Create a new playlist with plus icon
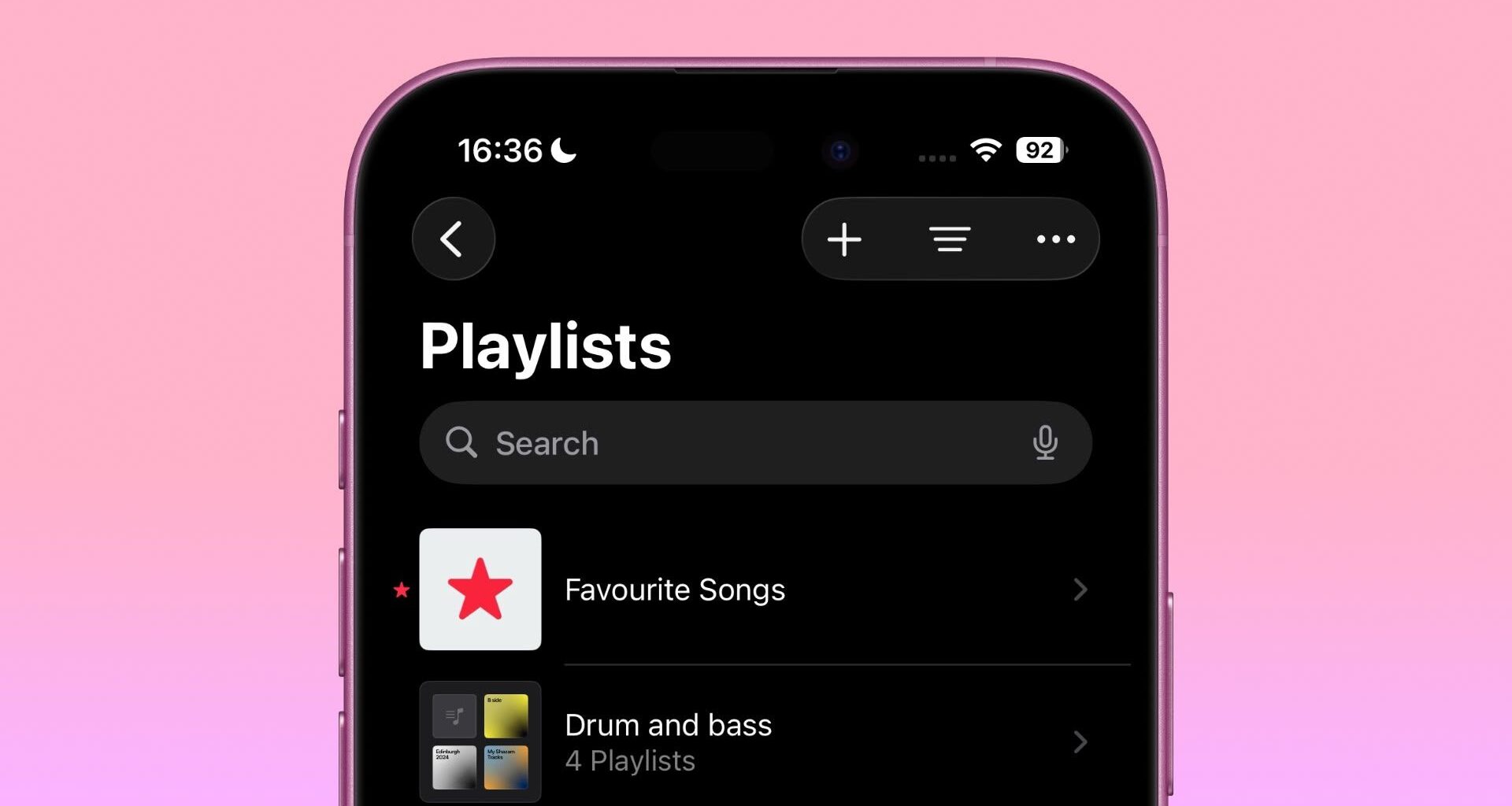The height and width of the screenshot is (806, 1512). pyautogui.click(x=844, y=239)
